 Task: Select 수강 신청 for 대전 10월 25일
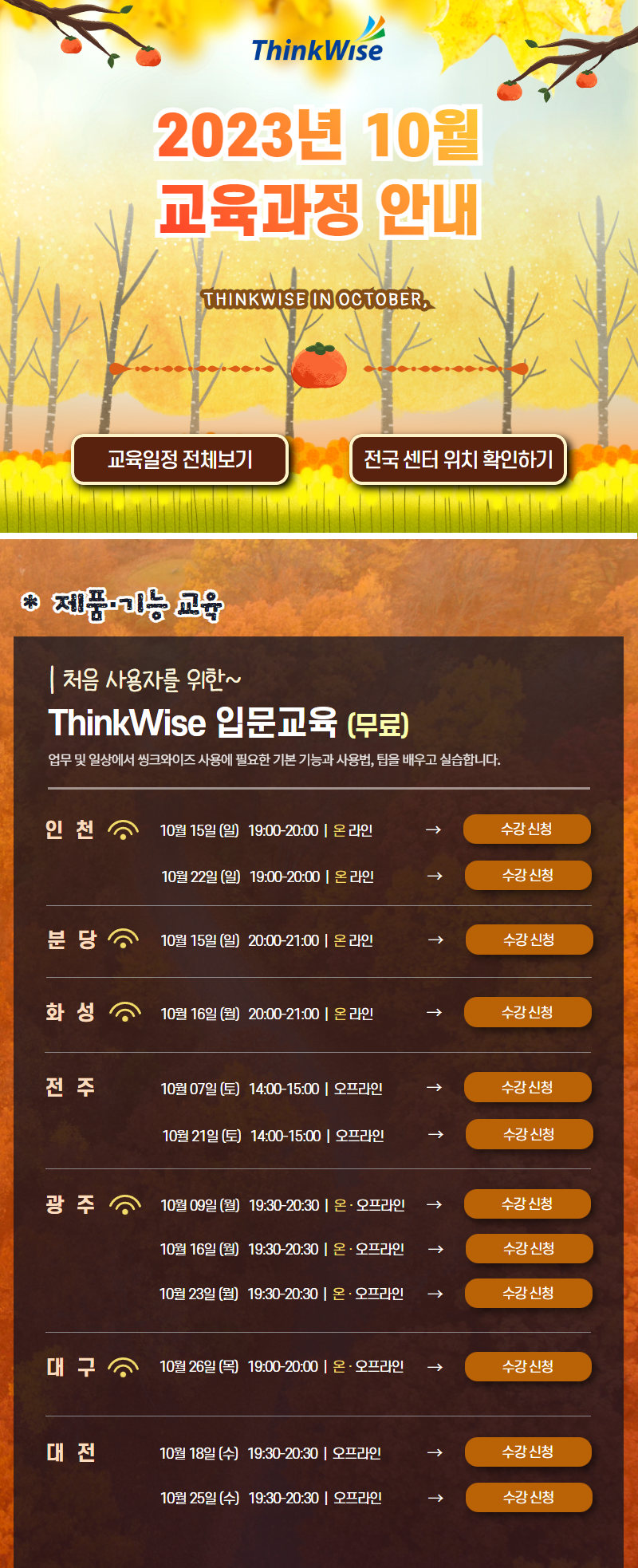click(x=529, y=1497)
